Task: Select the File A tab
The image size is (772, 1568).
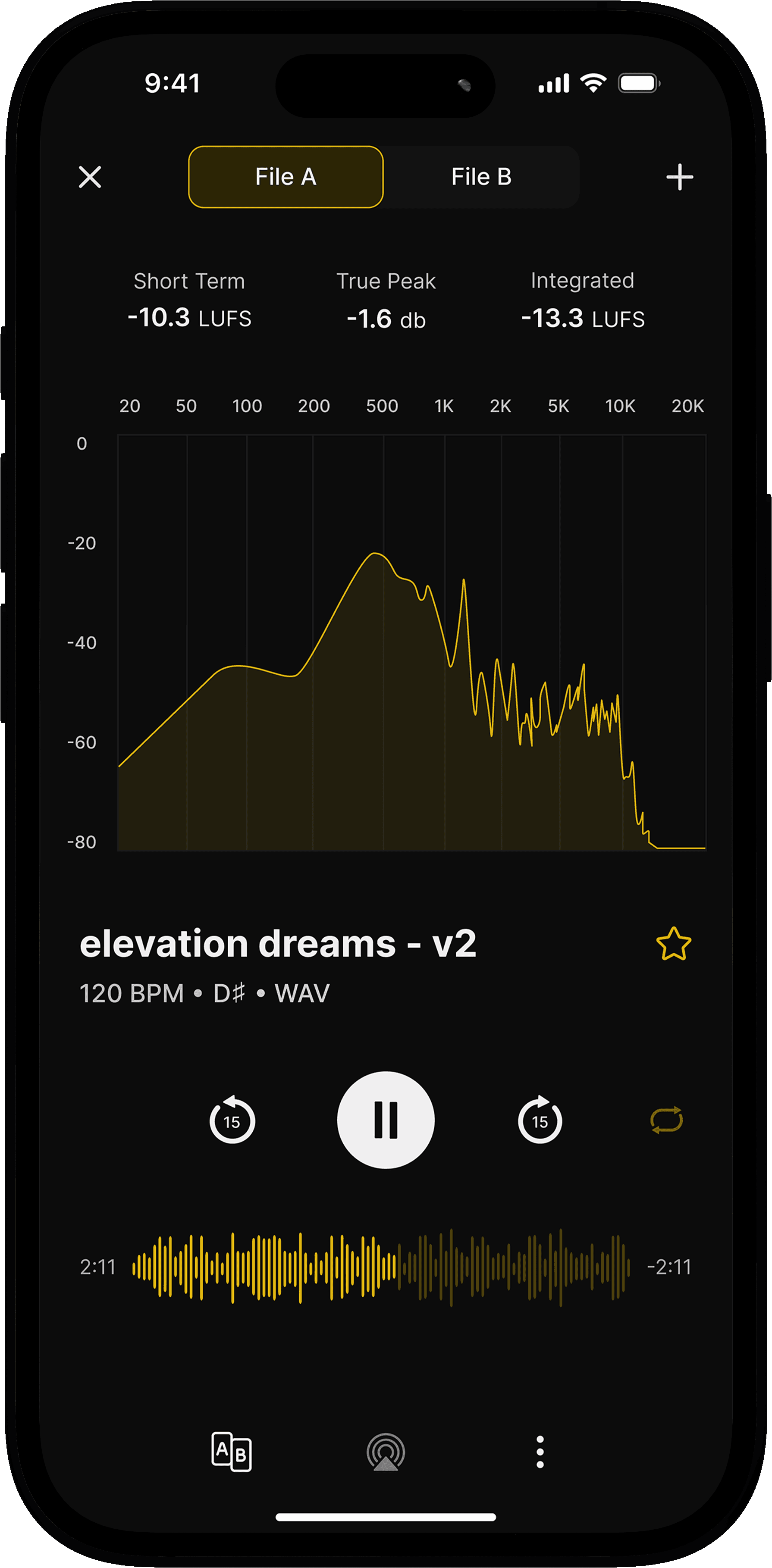Action: click(285, 177)
